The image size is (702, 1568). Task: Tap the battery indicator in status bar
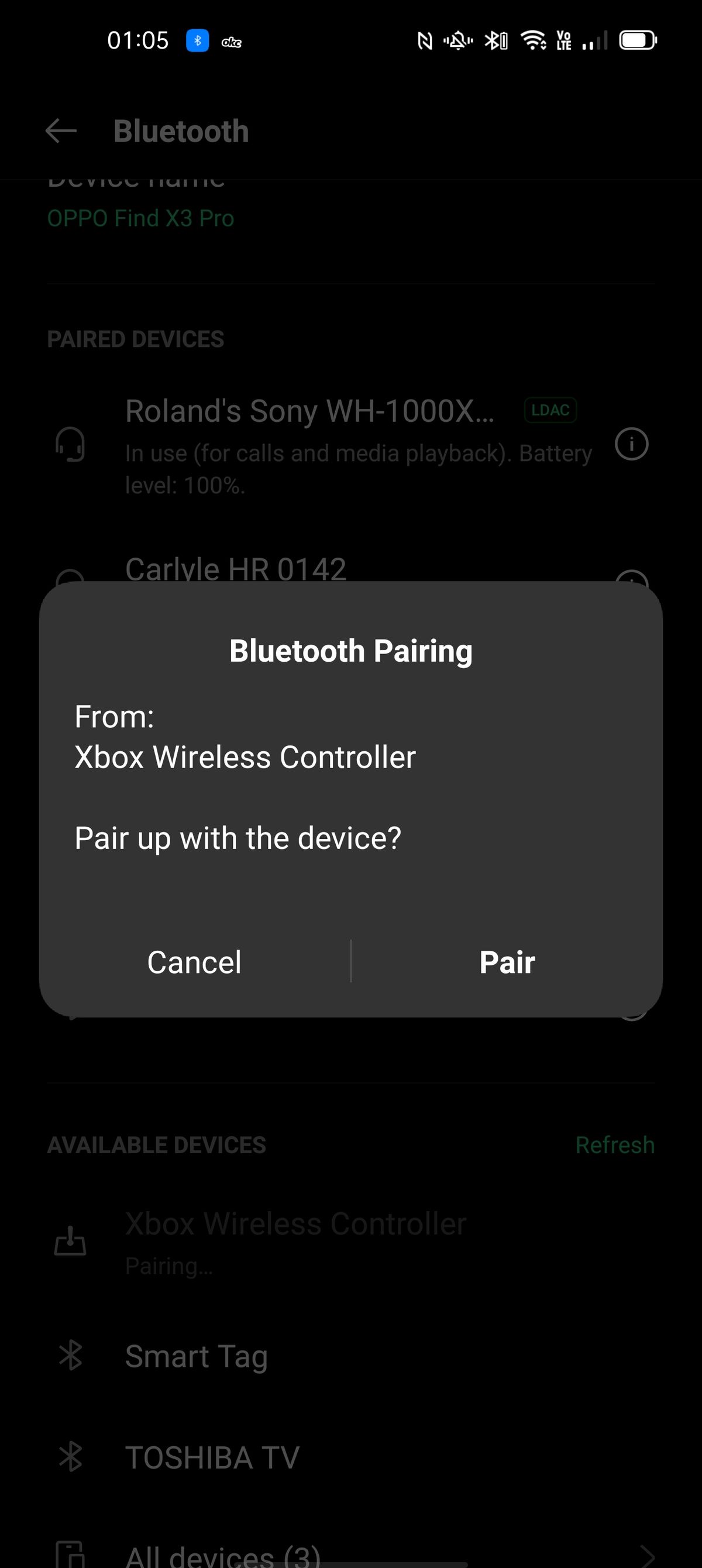(638, 41)
